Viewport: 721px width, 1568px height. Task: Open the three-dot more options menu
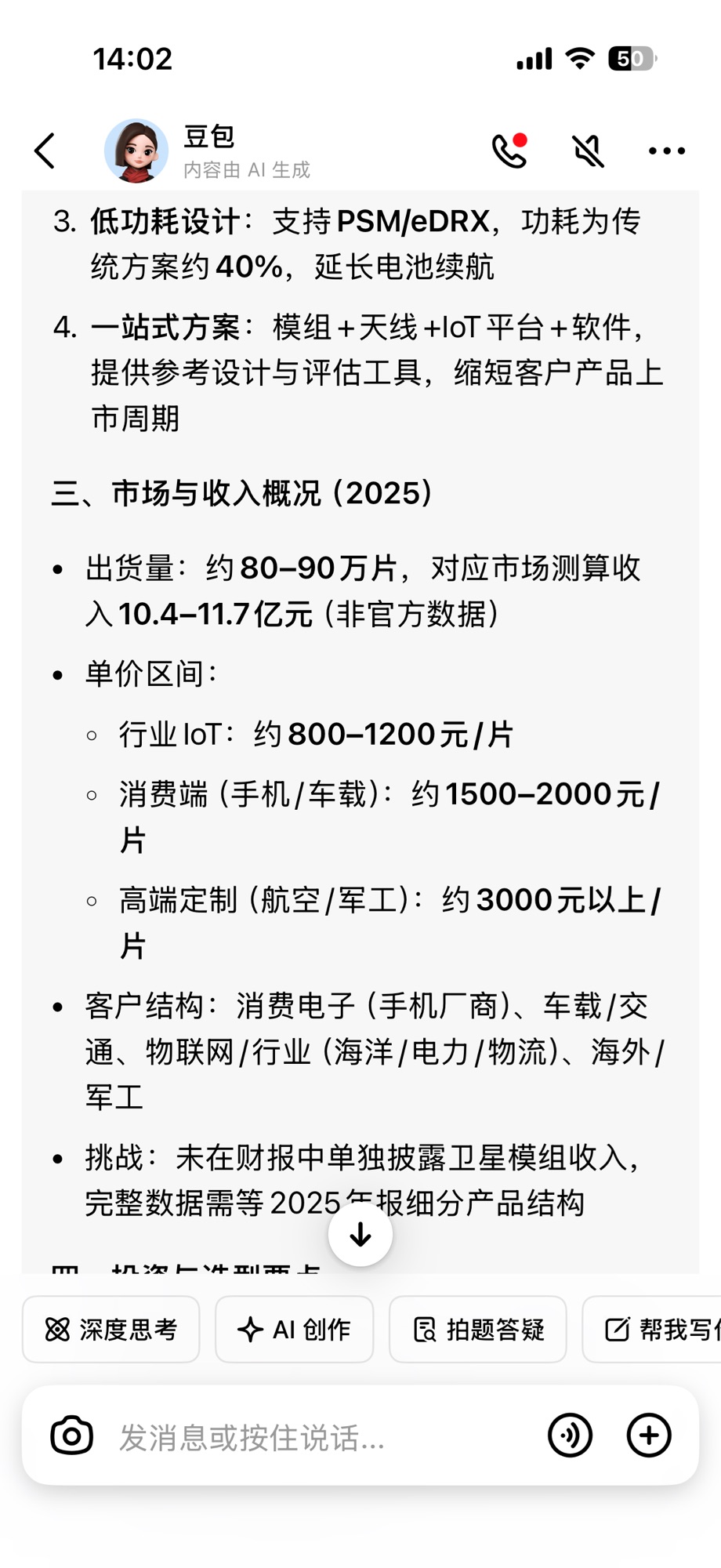(x=666, y=151)
